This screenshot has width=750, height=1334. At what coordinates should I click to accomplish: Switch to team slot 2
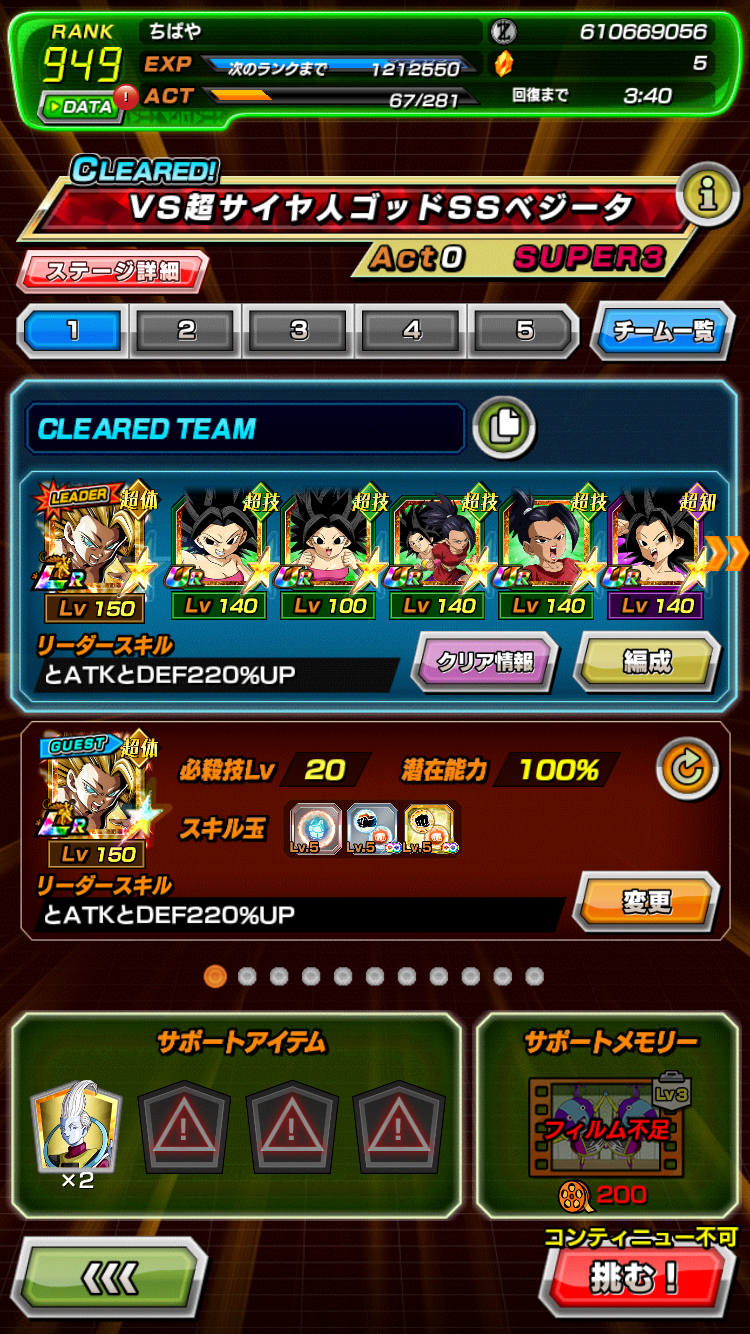tap(186, 331)
